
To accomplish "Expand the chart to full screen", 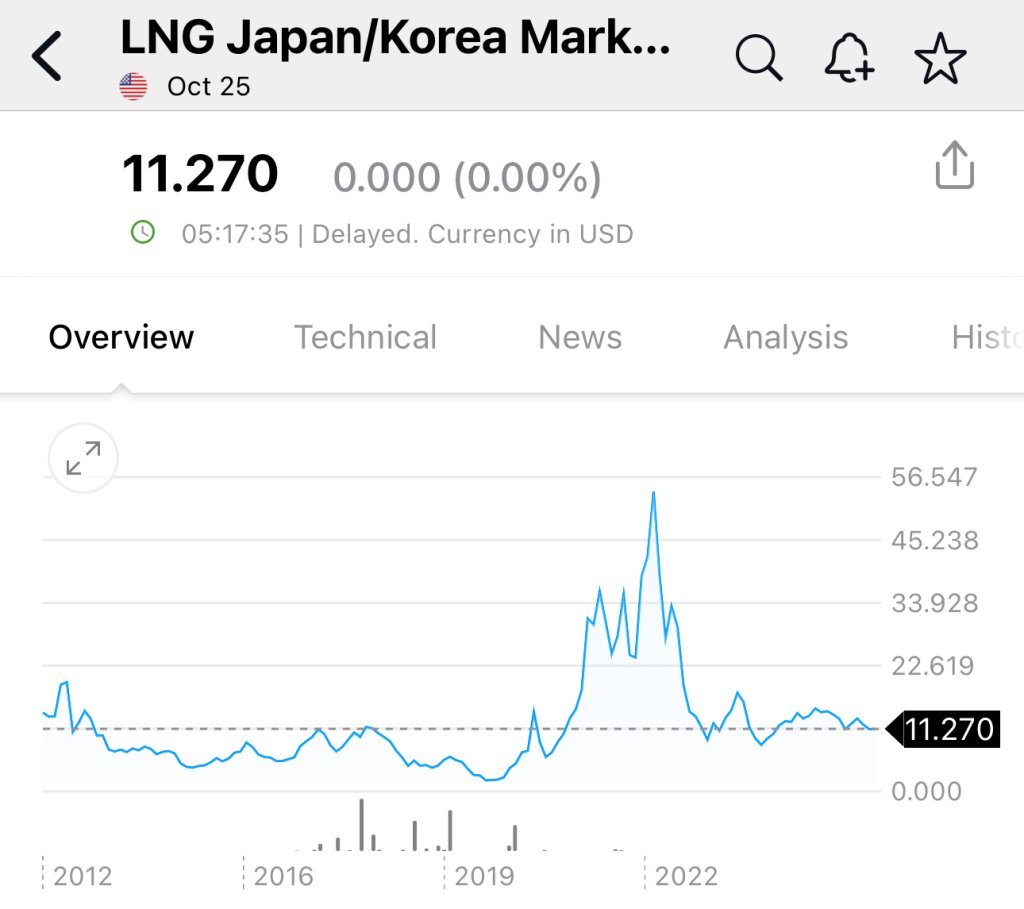I will pyautogui.click(x=83, y=459).
